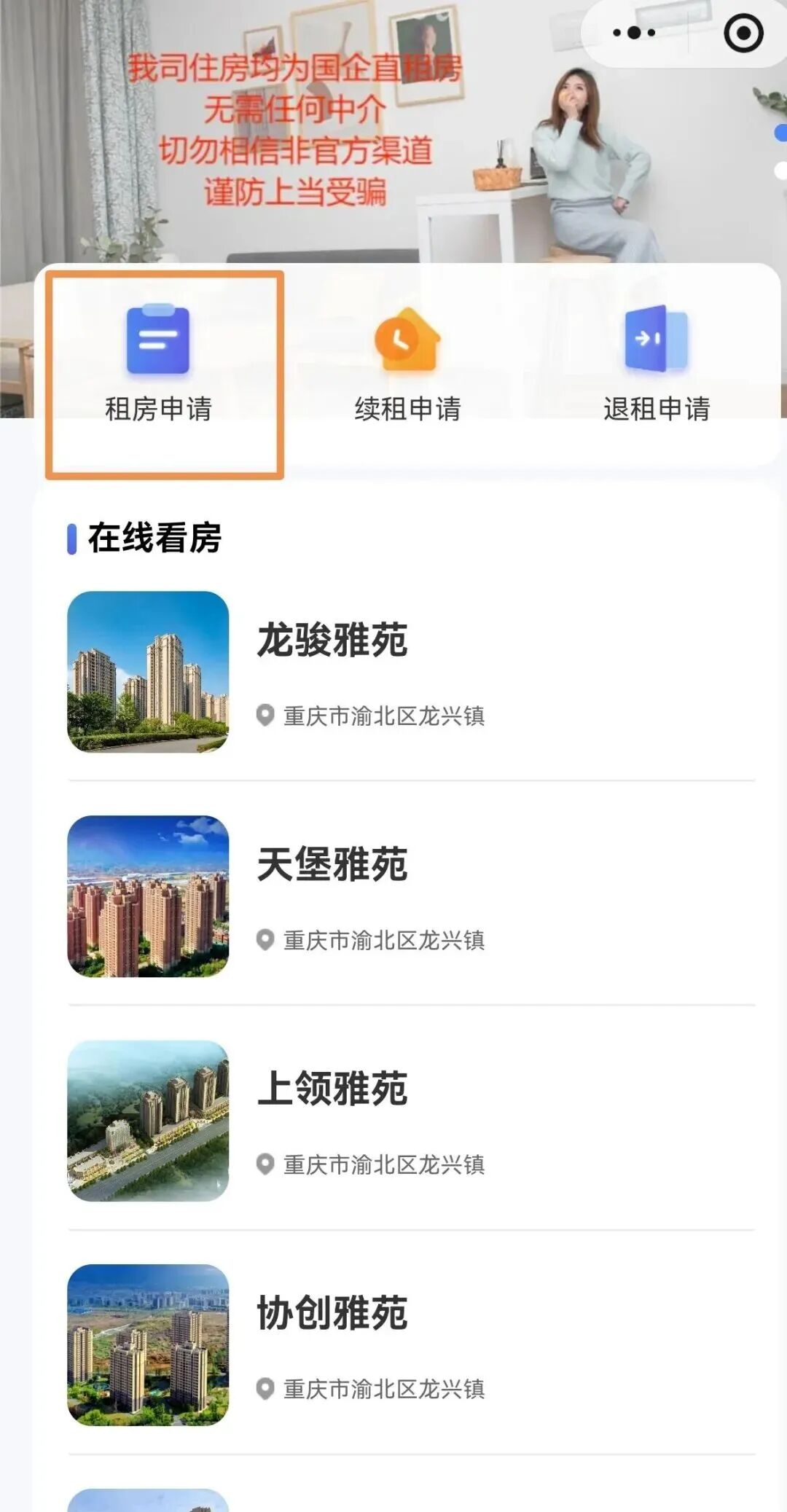Open the 重庆市渝北区龙兴镇 address under 龙骏雅苑
The image size is (787, 1512).
386,717
